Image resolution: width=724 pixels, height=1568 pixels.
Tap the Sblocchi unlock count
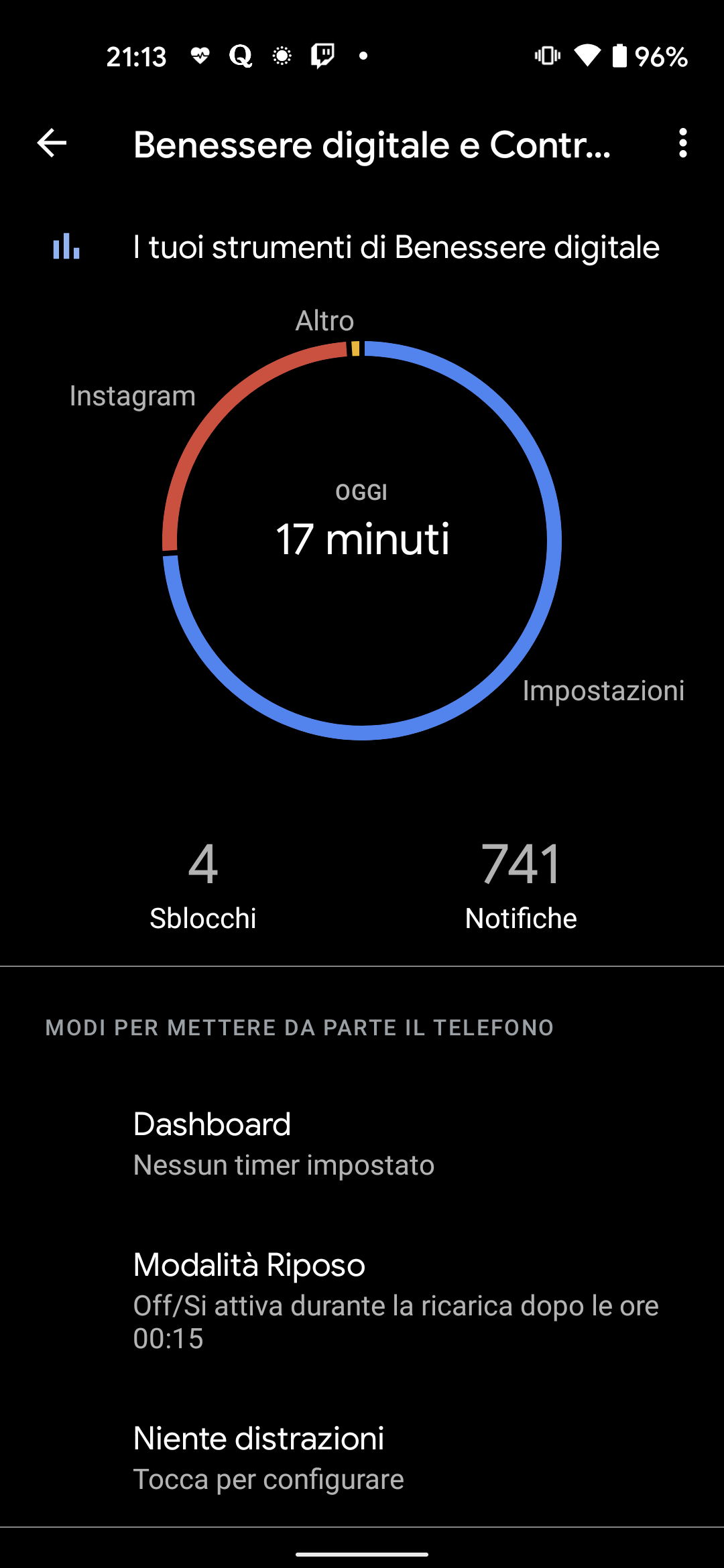point(203,886)
